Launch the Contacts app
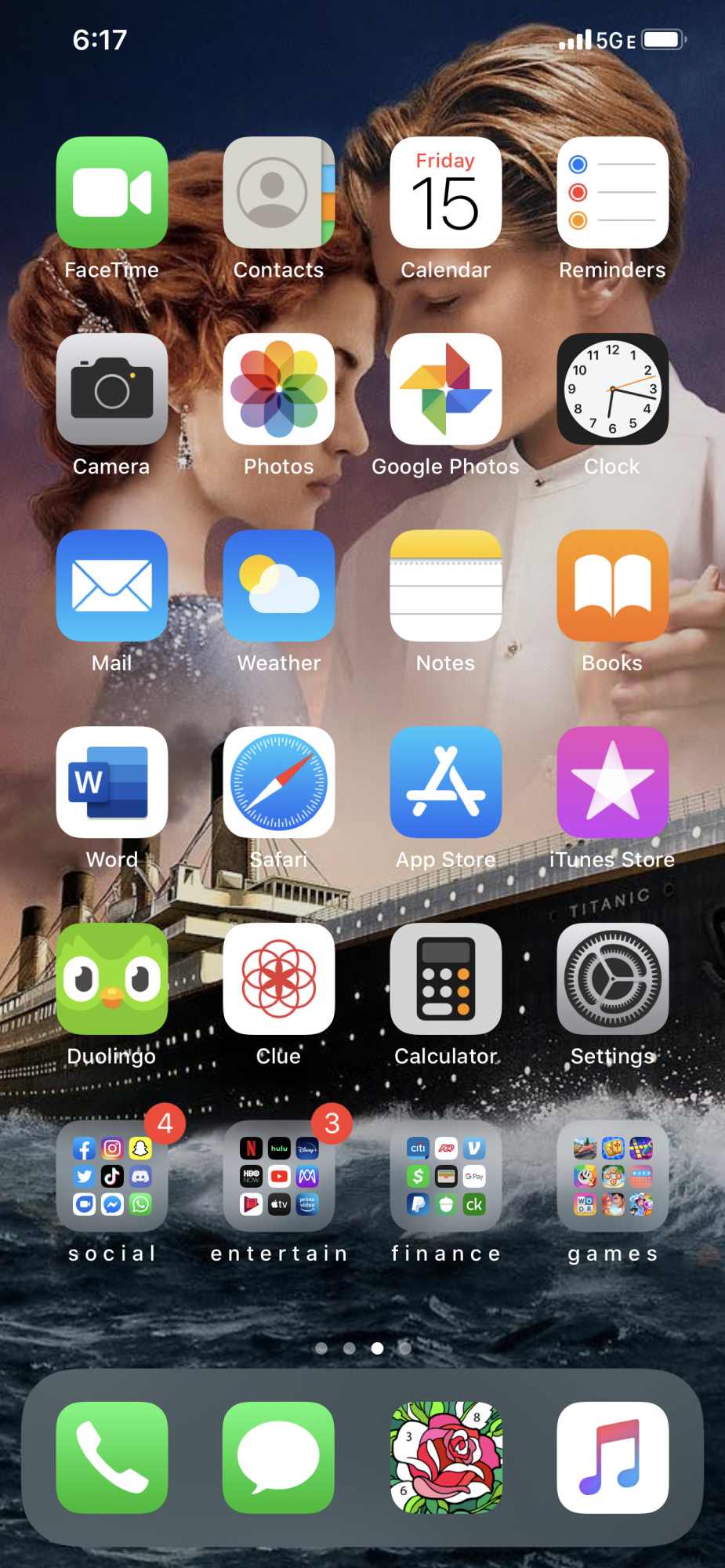Viewport: 725px width, 1568px height. 279,193
